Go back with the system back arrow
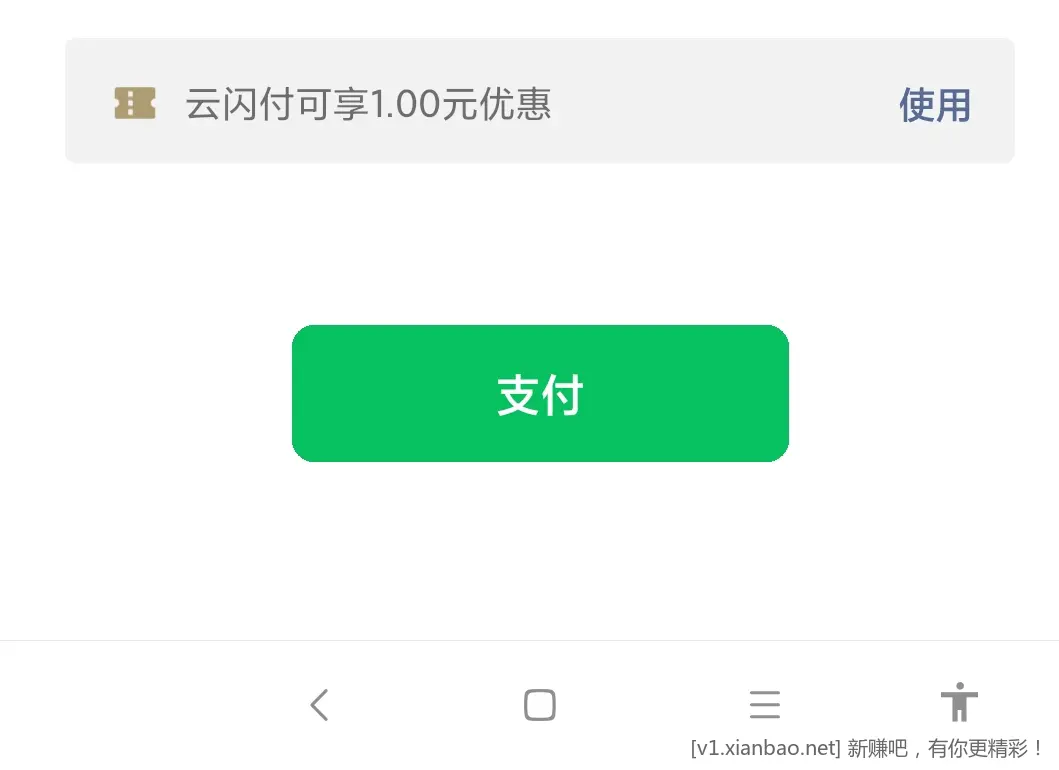Image resolution: width=1059 pixels, height=770 pixels. point(319,705)
